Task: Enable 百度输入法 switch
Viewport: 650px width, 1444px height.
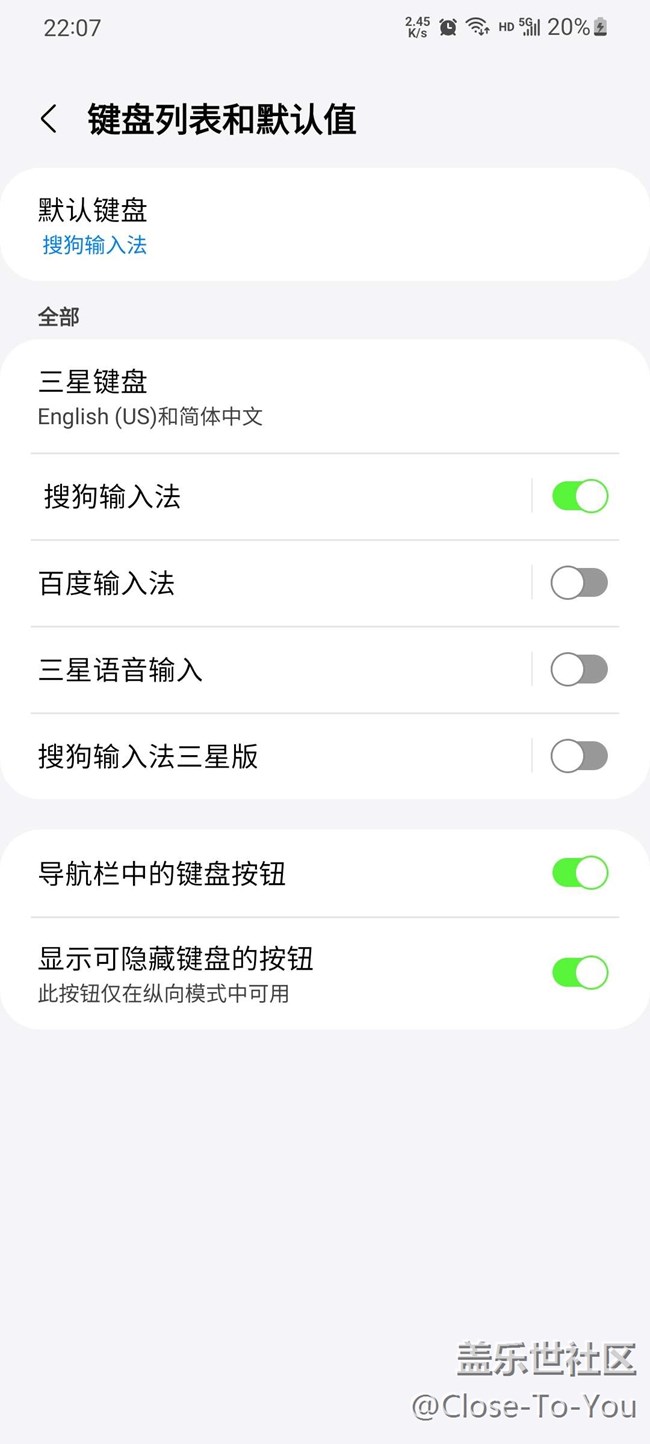Action: tap(579, 583)
